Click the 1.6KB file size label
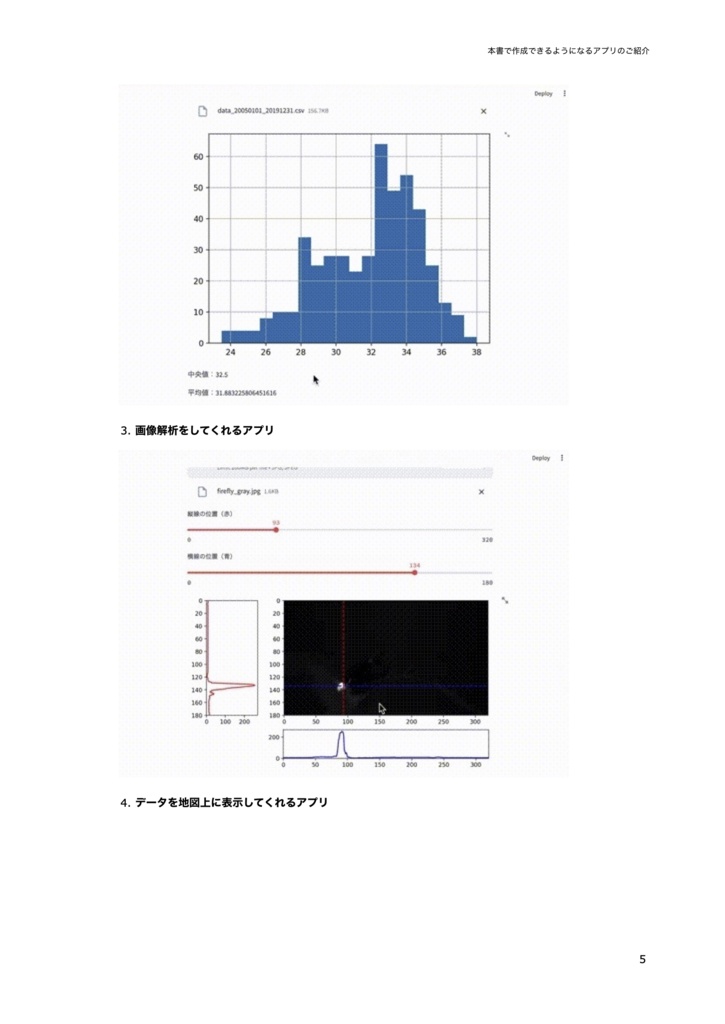The image size is (725, 1024). pos(271,491)
